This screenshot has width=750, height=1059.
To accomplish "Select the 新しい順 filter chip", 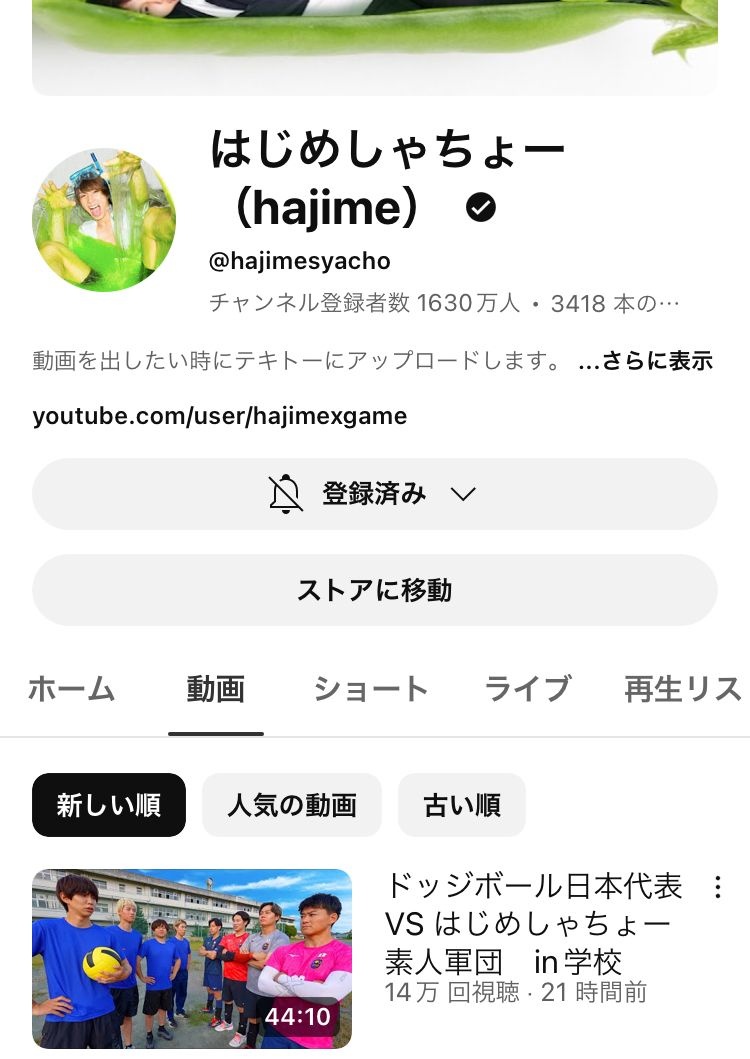I will [x=108, y=805].
